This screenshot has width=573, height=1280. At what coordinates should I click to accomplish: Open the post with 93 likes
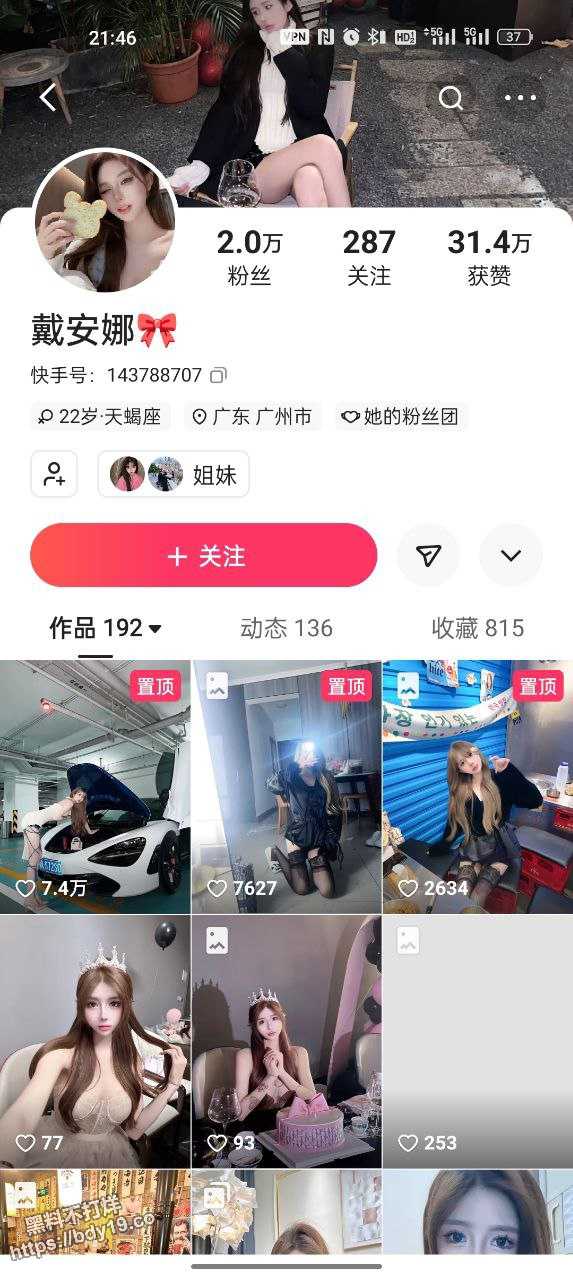click(x=287, y=1042)
